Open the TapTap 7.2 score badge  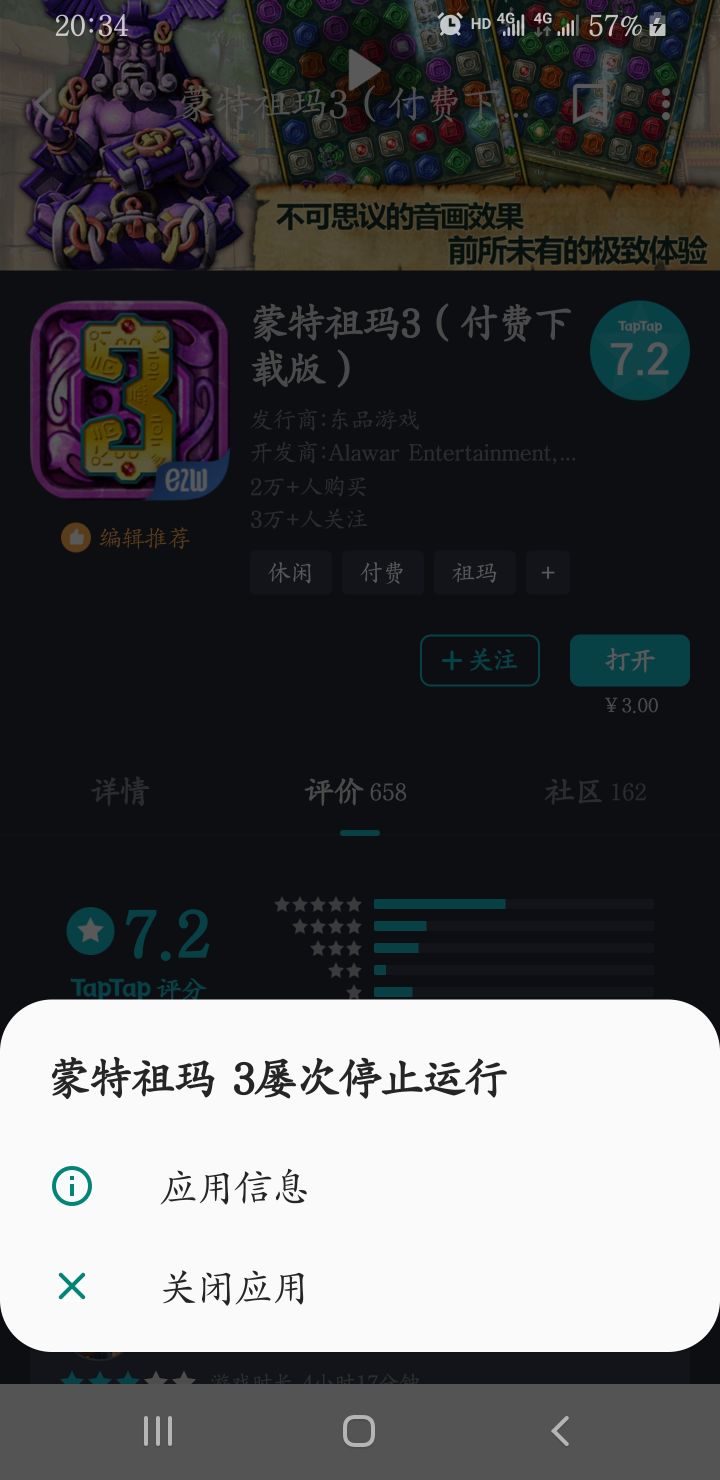tap(639, 350)
